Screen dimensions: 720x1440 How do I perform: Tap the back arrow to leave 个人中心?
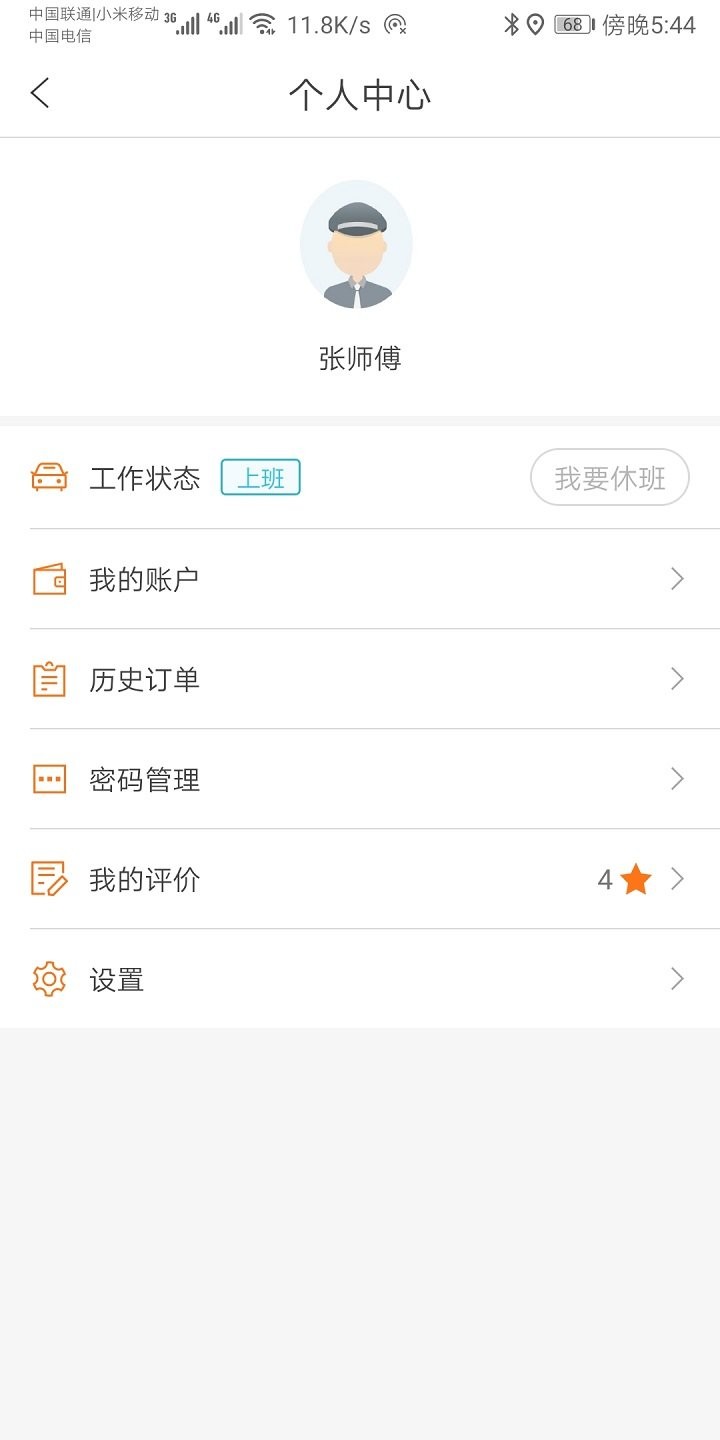pyautogui.click(x=38, y=92)
